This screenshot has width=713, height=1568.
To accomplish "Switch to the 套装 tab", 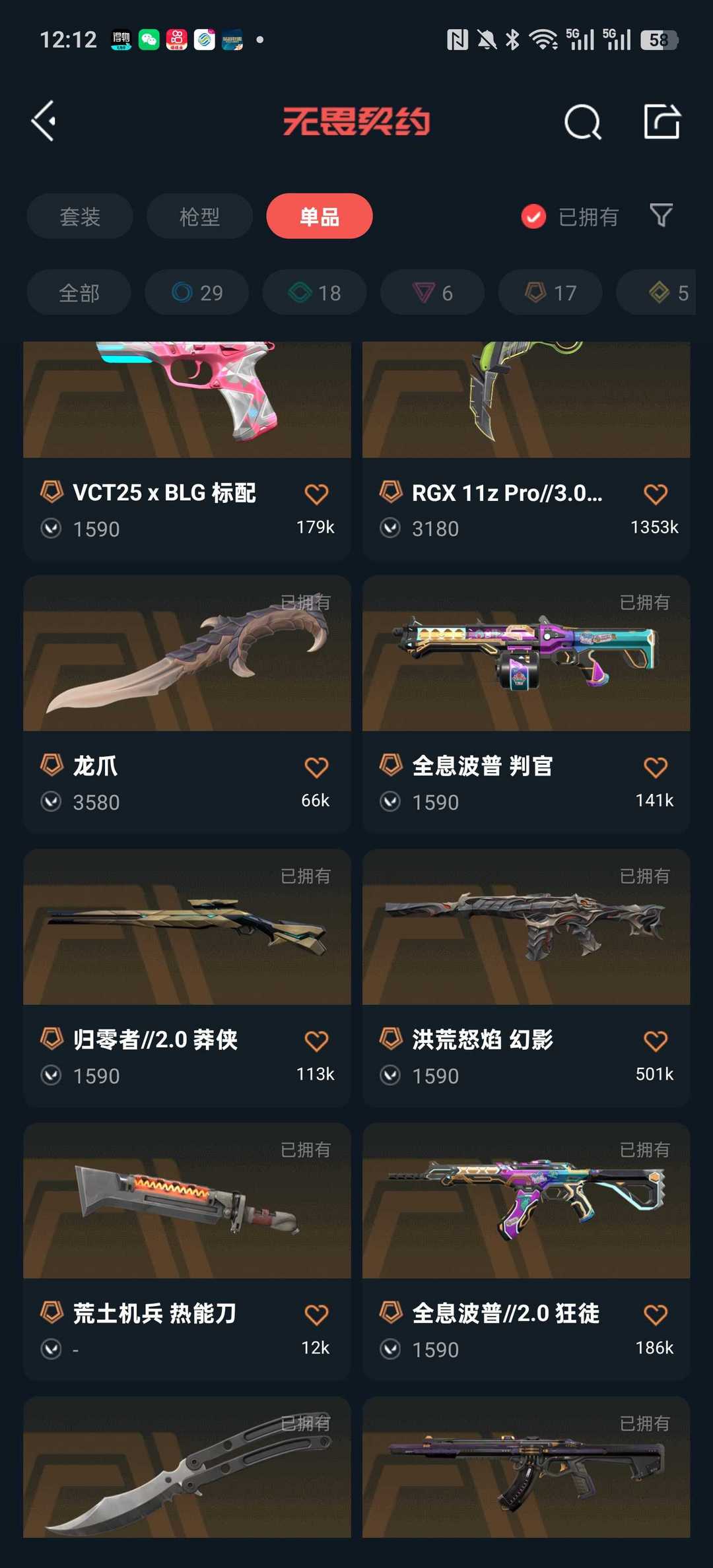I will [80, 216].
